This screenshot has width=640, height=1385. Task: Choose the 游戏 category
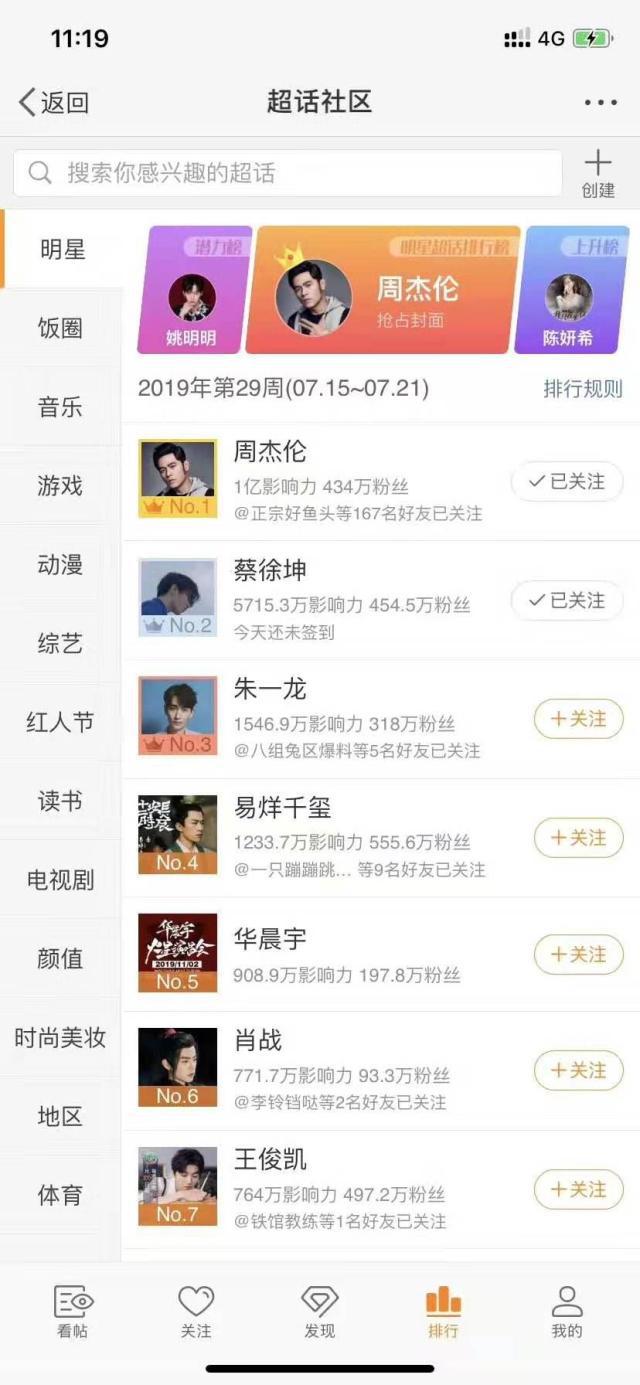(x=60, y=486)
